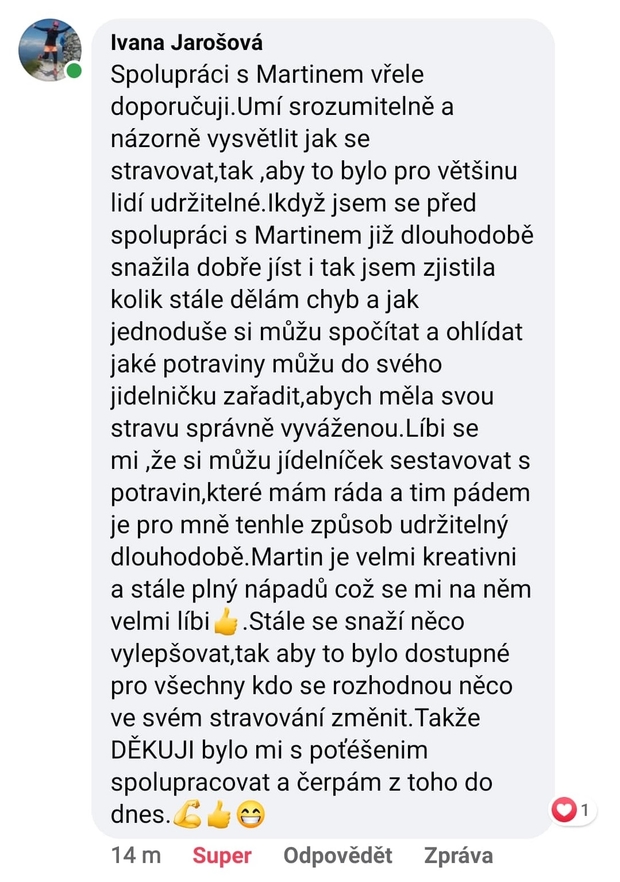Tap the Super reaction under the comment
This screenshot has height=882, width=620.
pyautogui.click(x=222, y=856)
